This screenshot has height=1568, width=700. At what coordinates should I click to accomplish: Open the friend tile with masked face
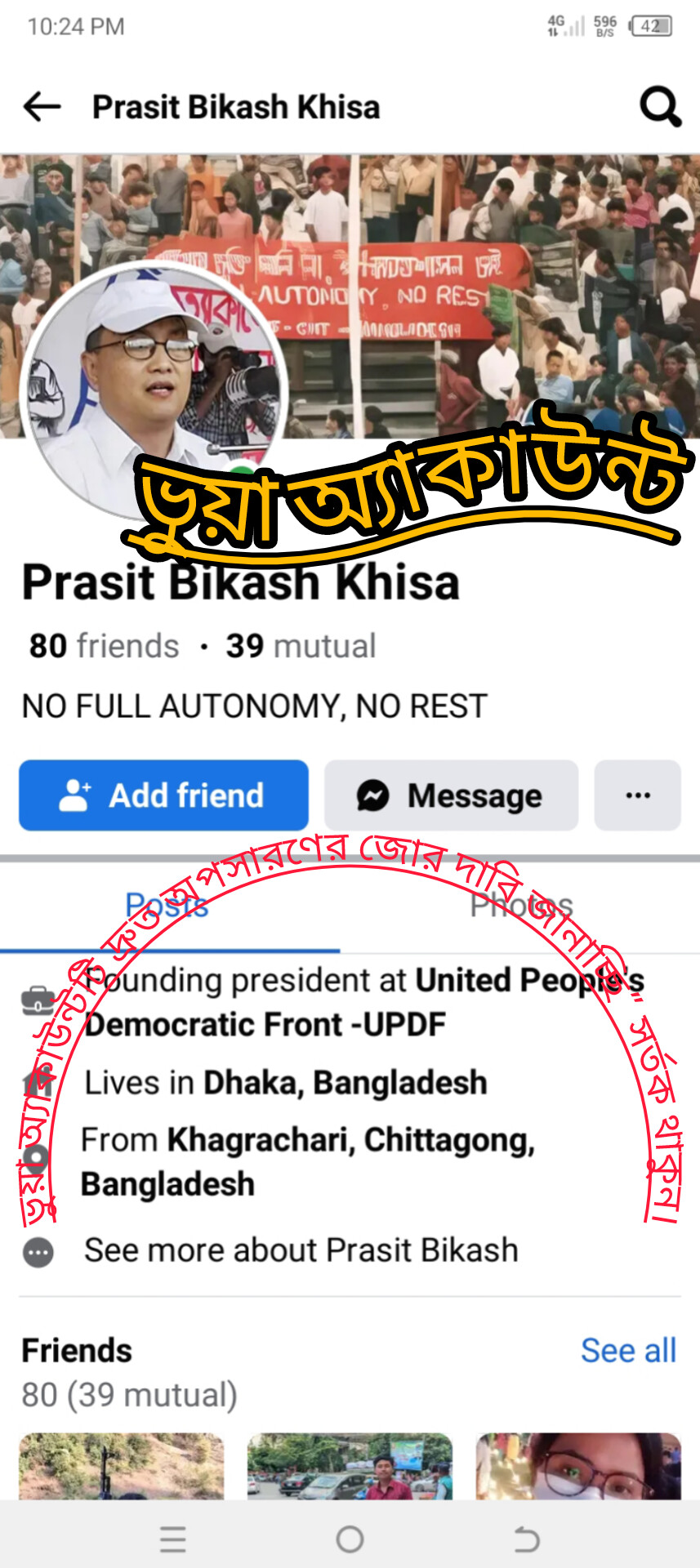coord(578,1466)
